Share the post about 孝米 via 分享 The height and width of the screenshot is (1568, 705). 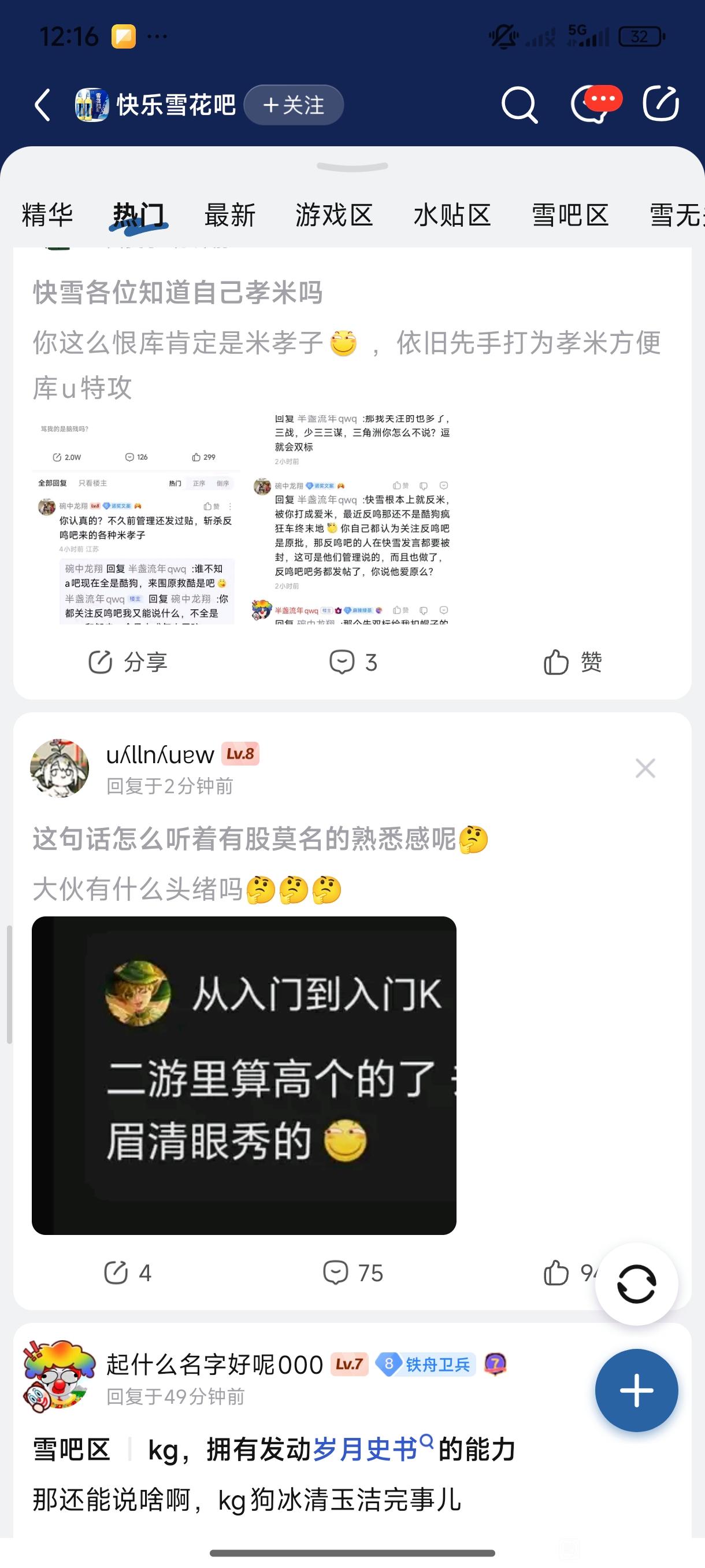pos(128,661)
